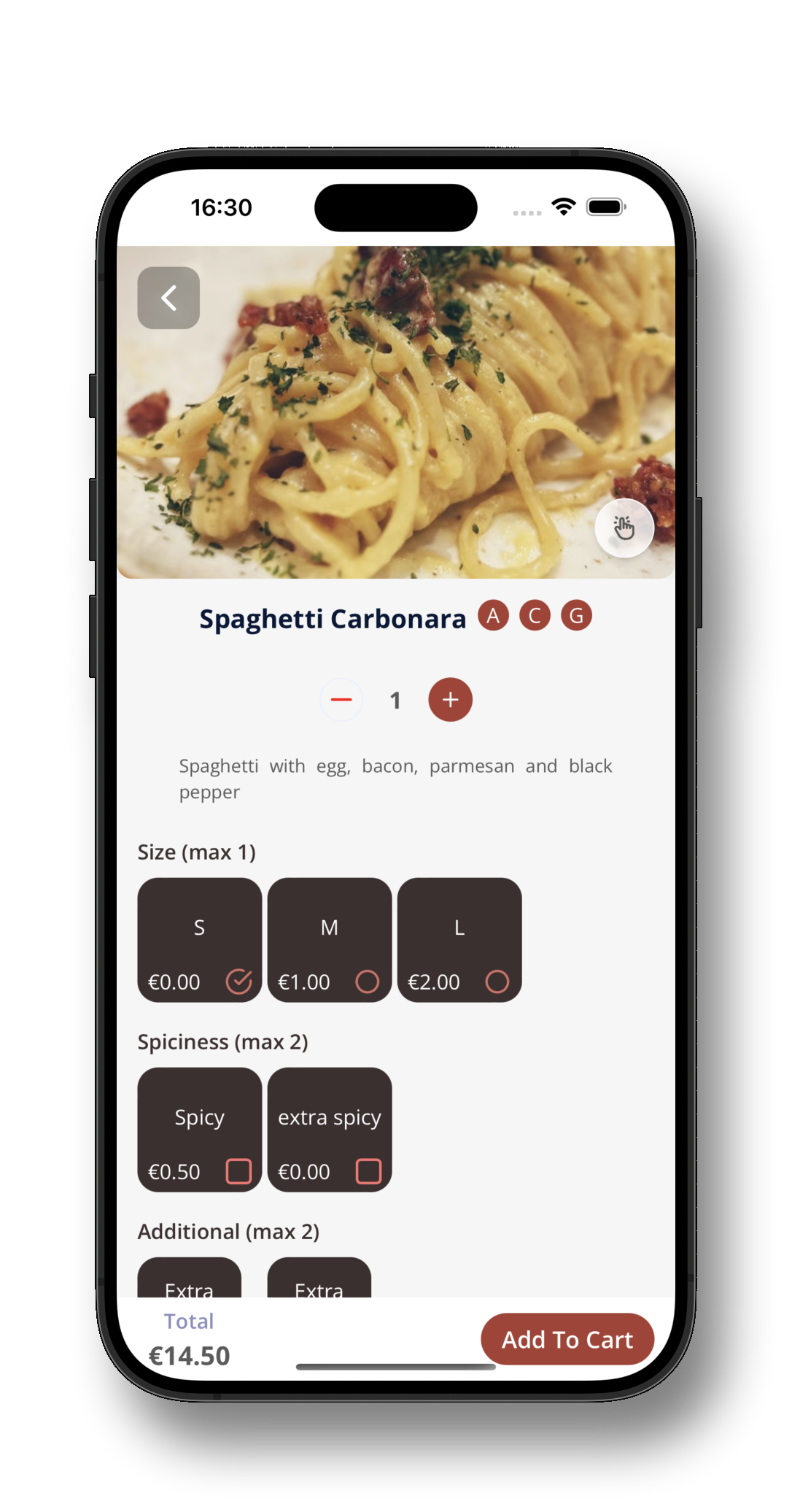The width and height of the screenshot is (792, 1512).
Task: Tap the hand gesture icon on photo
Action: click(624, 528)
